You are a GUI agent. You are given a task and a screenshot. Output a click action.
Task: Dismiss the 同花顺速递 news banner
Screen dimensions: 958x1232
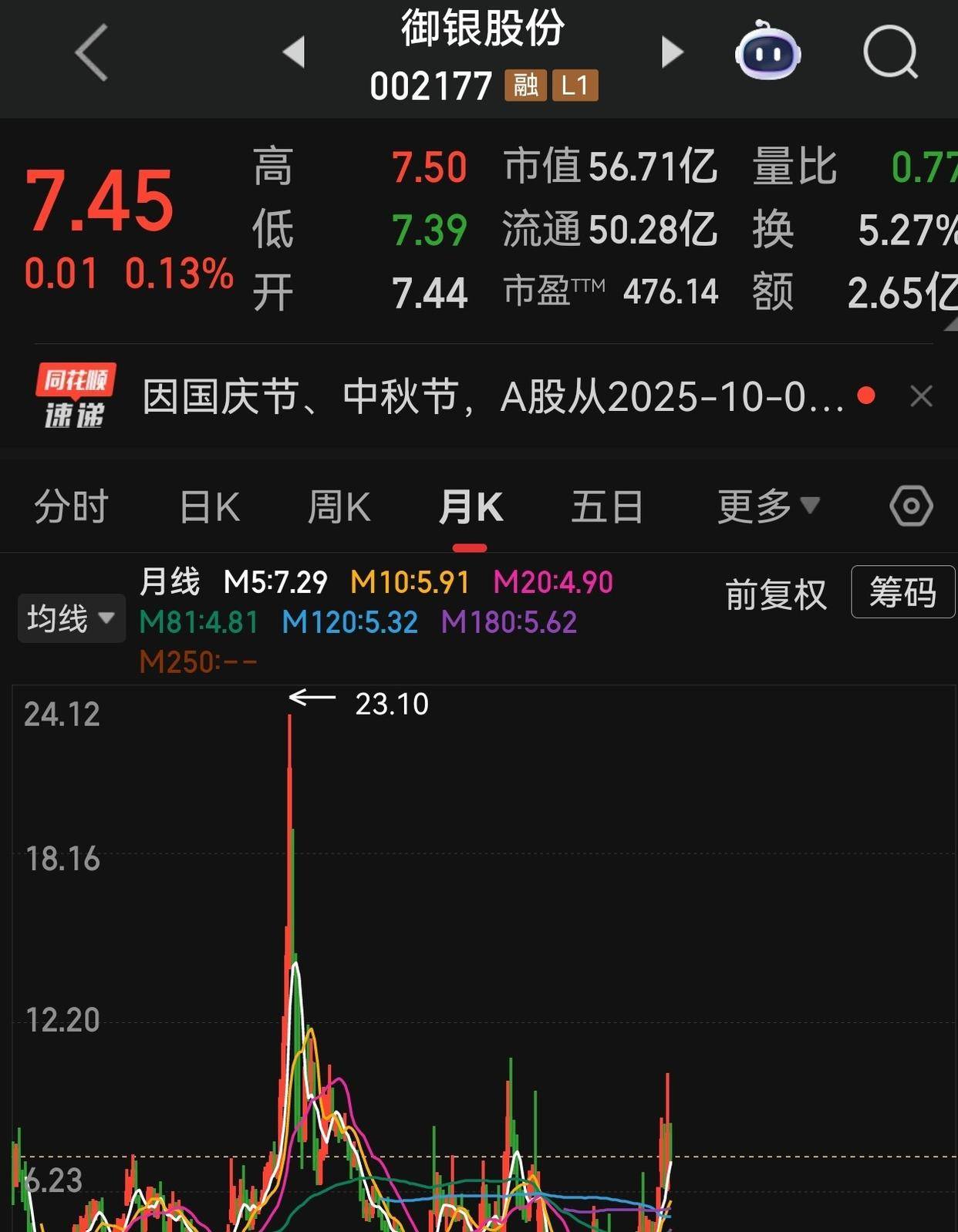(x=921, y=397)
